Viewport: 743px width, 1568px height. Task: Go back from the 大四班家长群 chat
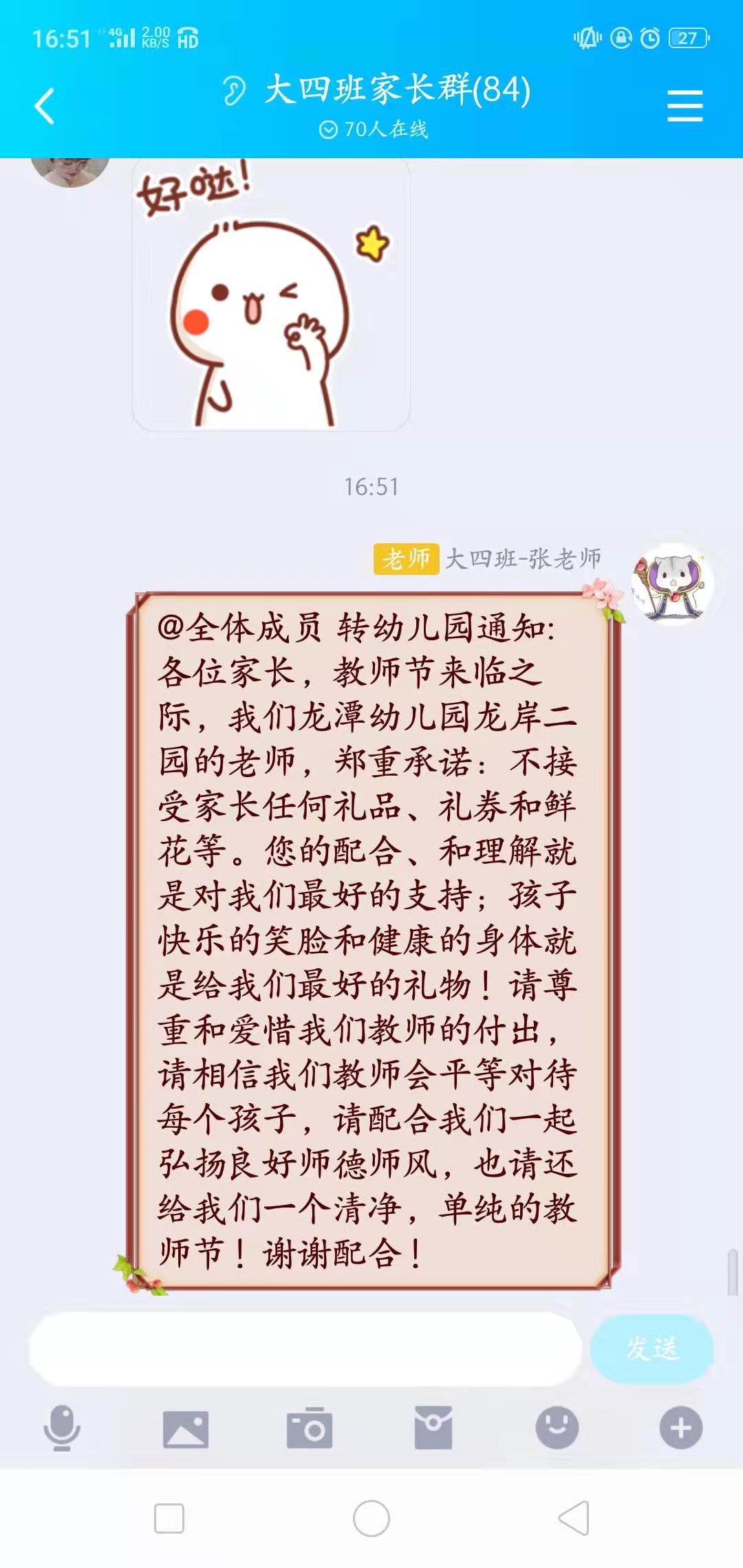tap(45, 107)
